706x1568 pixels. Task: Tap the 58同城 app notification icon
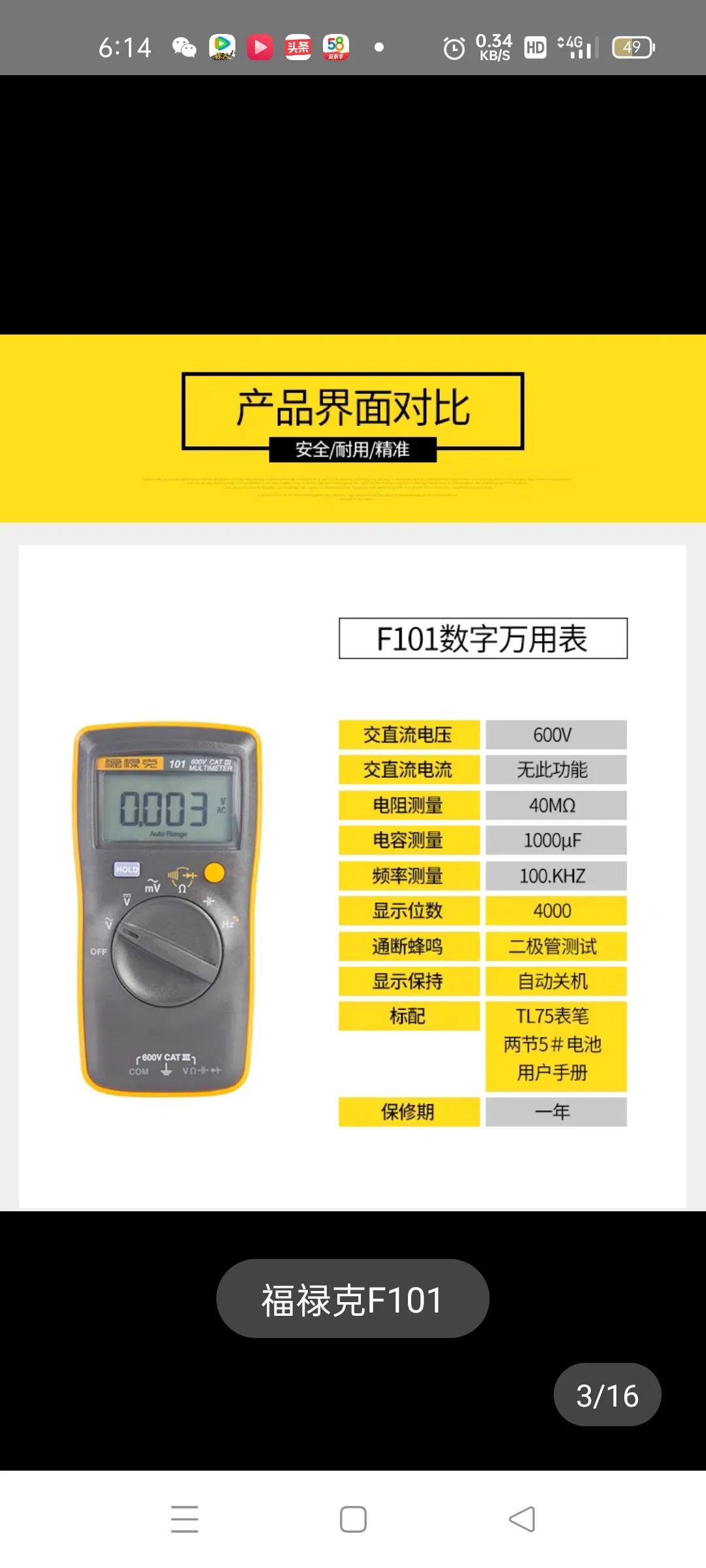(335, 46)
